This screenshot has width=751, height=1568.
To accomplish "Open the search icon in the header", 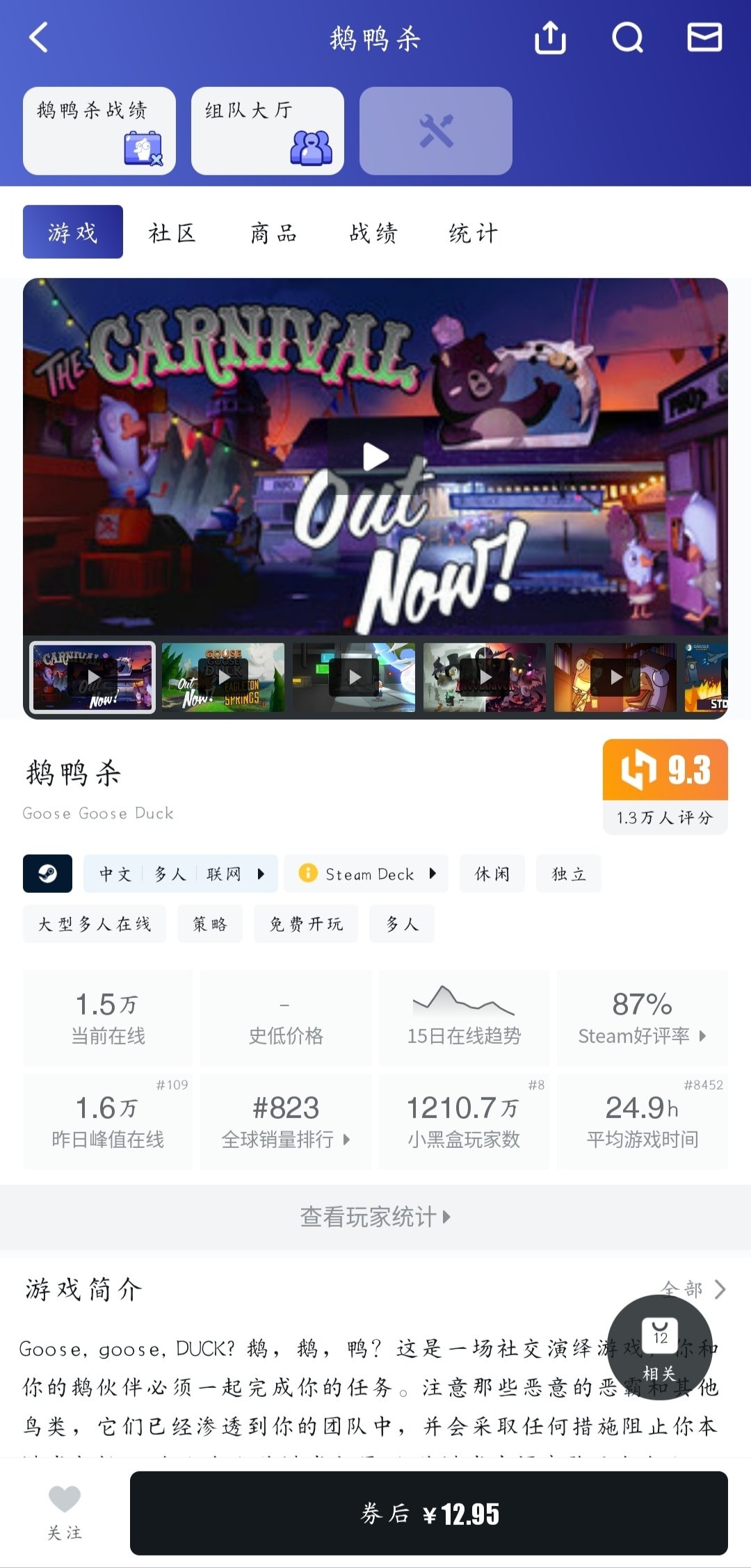I will click(627, 38).
